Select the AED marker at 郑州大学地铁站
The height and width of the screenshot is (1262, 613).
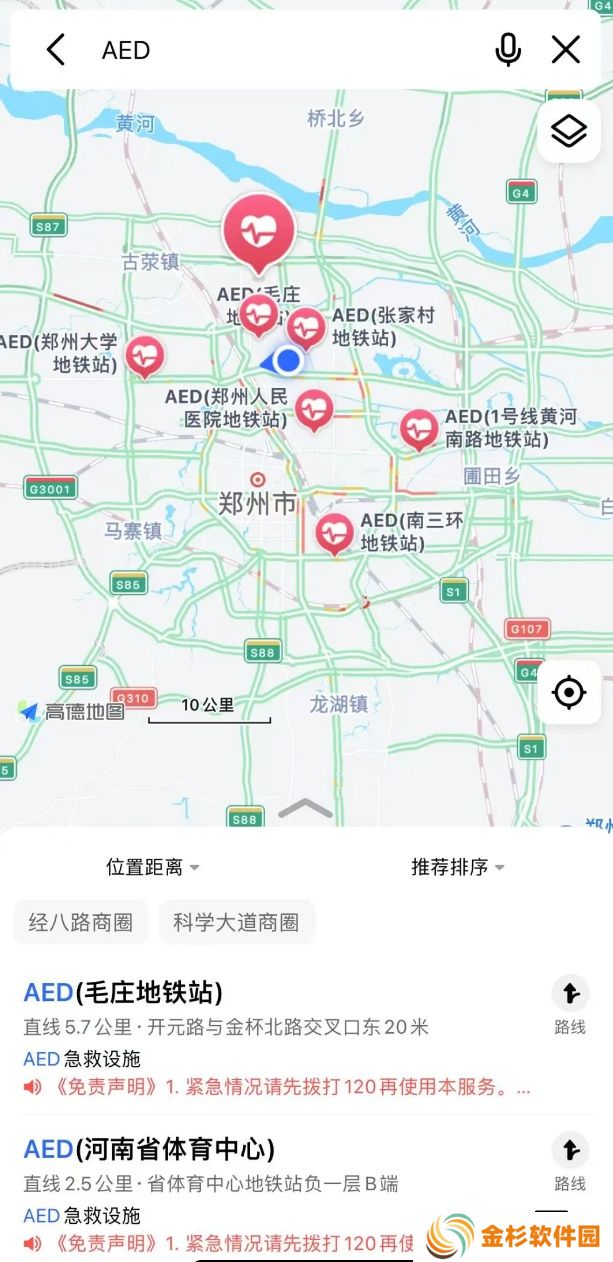coord(145,356)
